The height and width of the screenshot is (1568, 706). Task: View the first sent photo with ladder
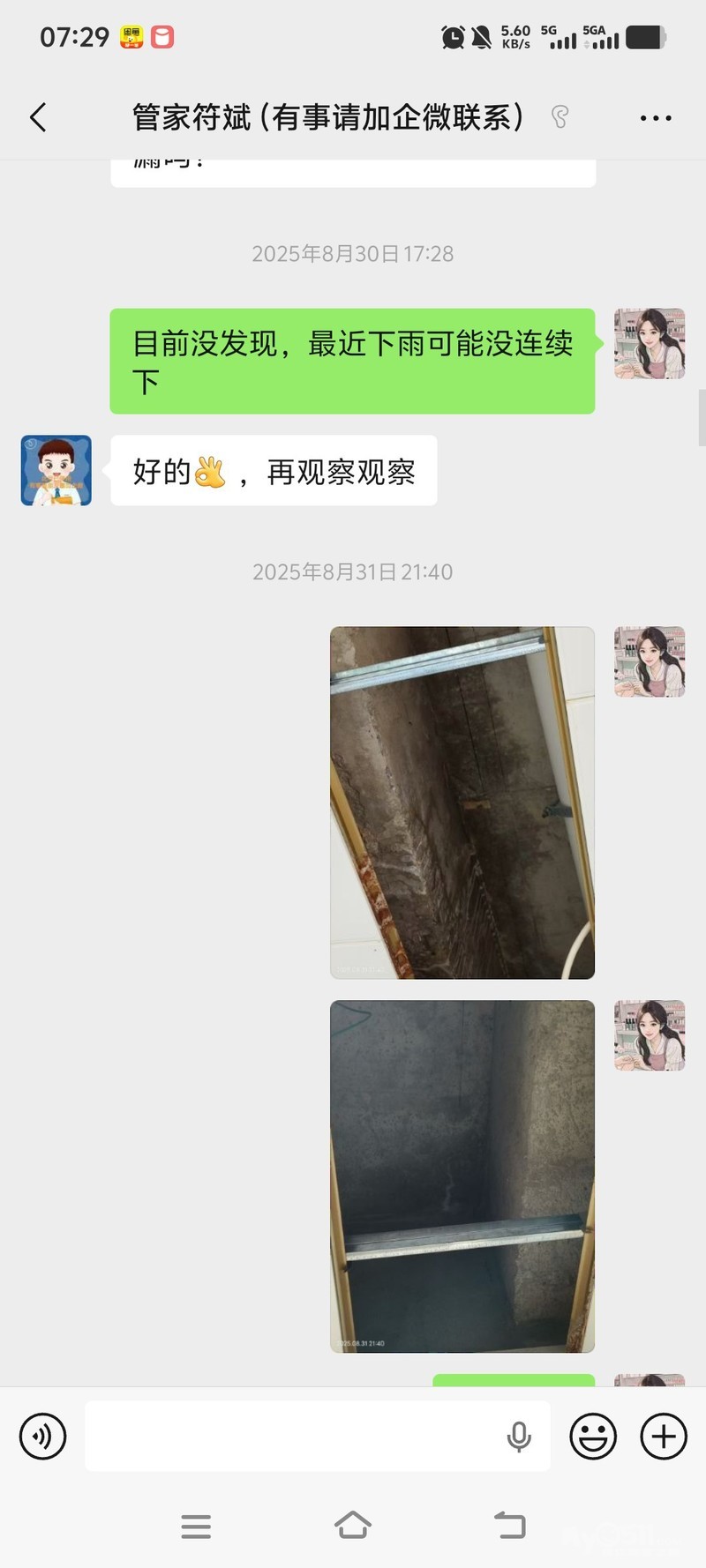[462, 803]
